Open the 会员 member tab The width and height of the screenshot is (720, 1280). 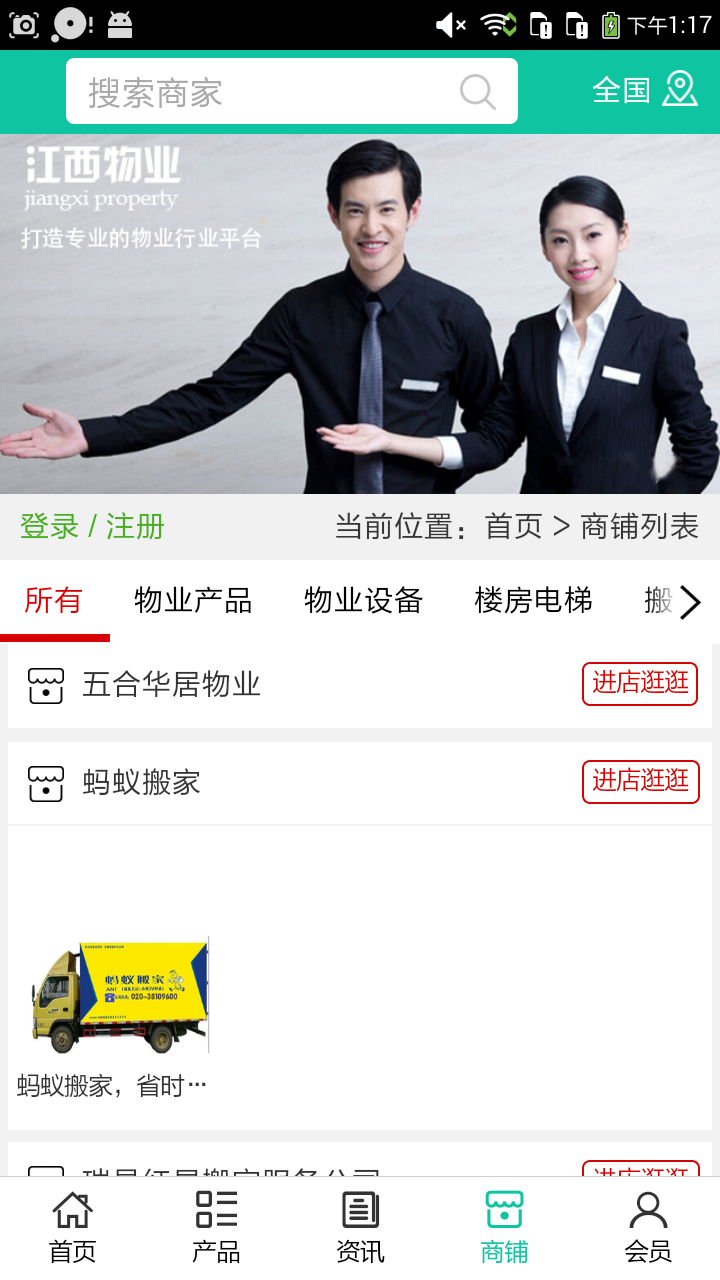point(648,1227)
